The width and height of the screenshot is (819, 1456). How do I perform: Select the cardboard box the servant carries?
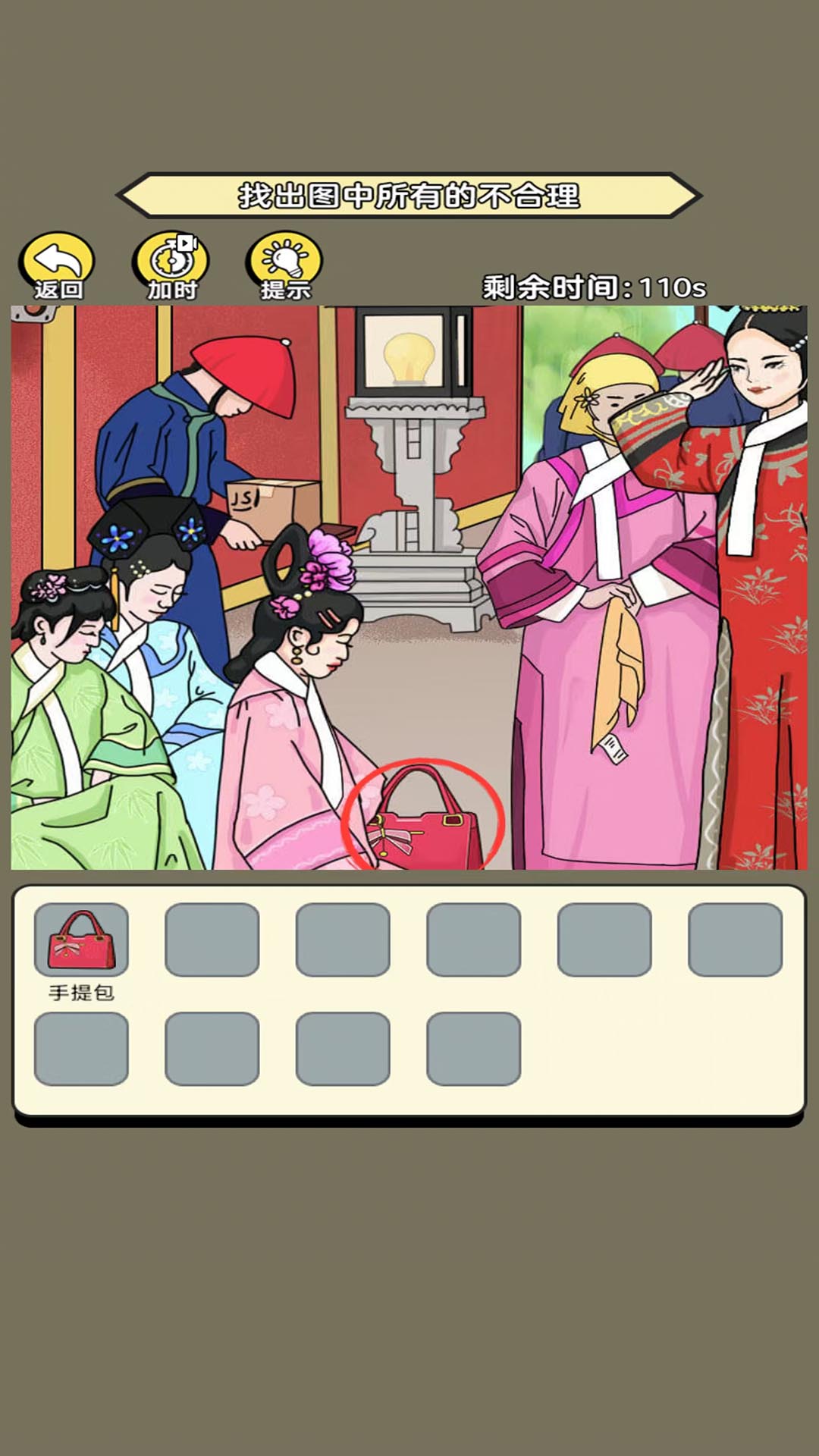pos(275,507)
